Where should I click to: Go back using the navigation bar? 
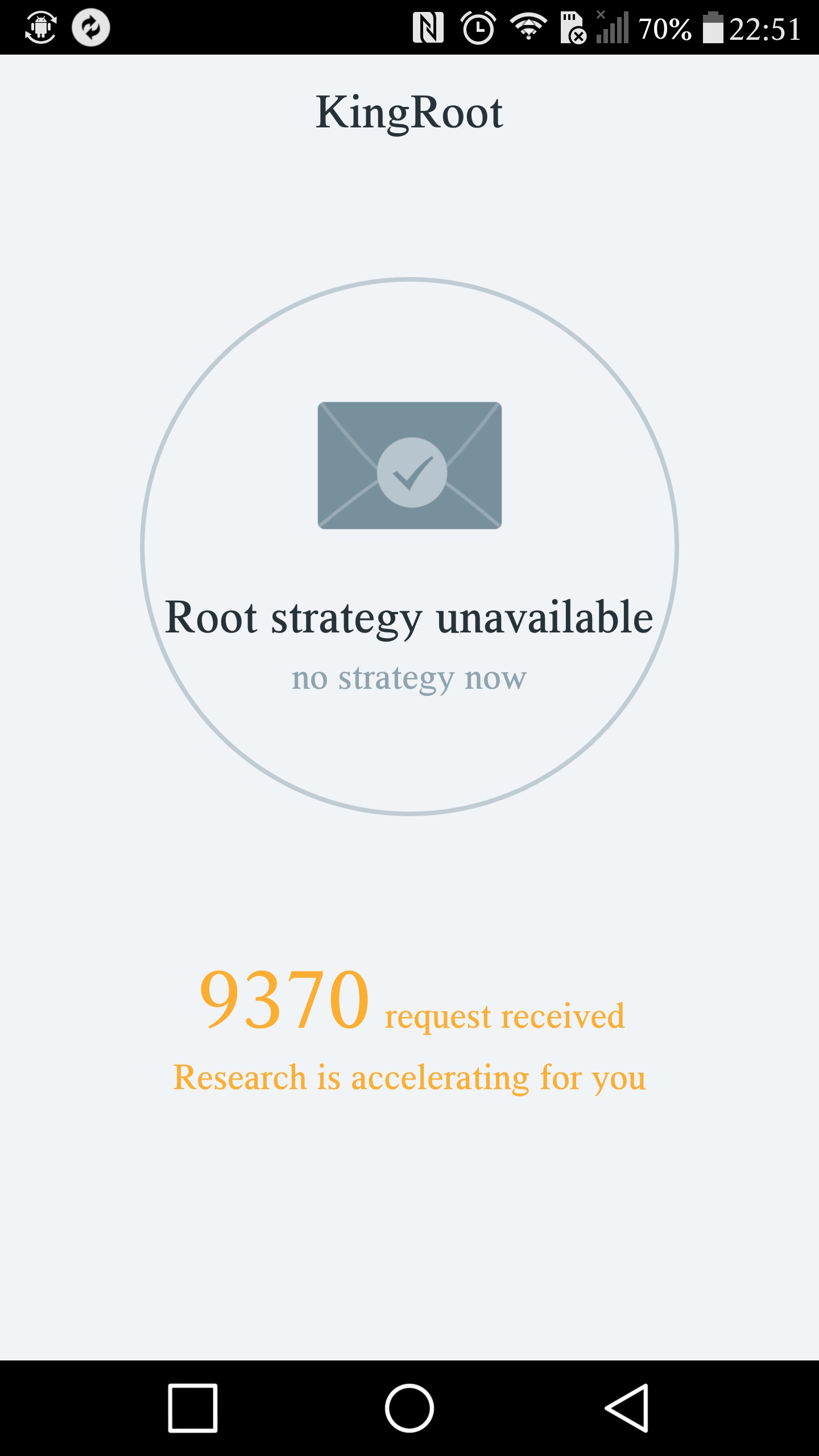point(626,1408)
